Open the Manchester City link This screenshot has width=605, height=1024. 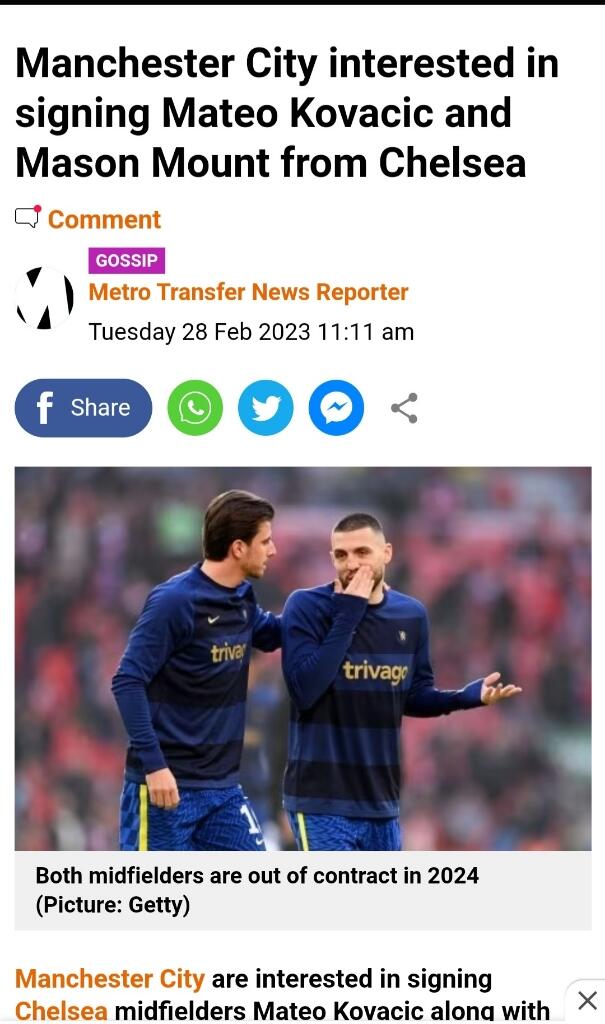click(110, 978)
